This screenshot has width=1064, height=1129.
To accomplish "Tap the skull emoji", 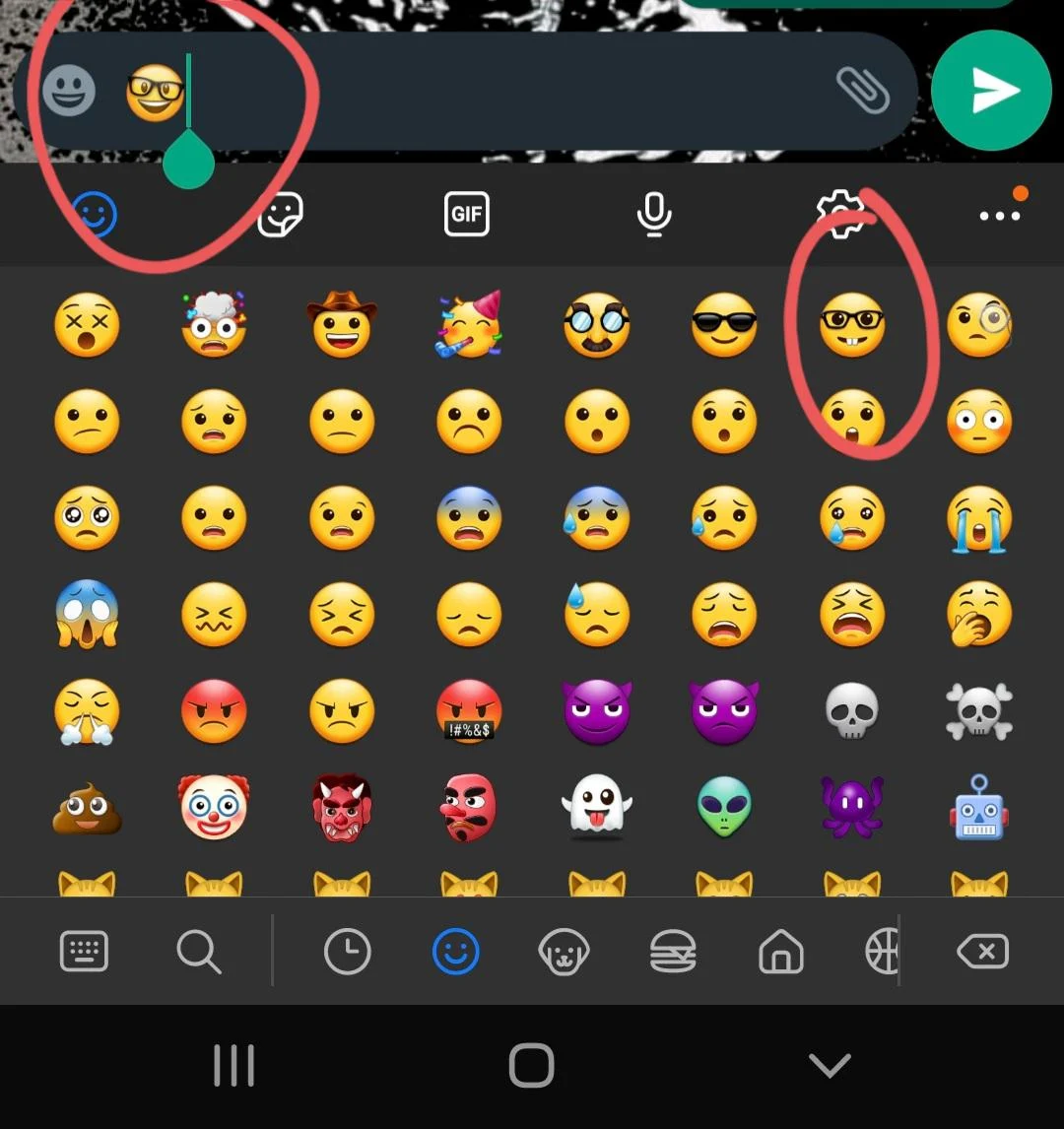I will pos(852,712).
